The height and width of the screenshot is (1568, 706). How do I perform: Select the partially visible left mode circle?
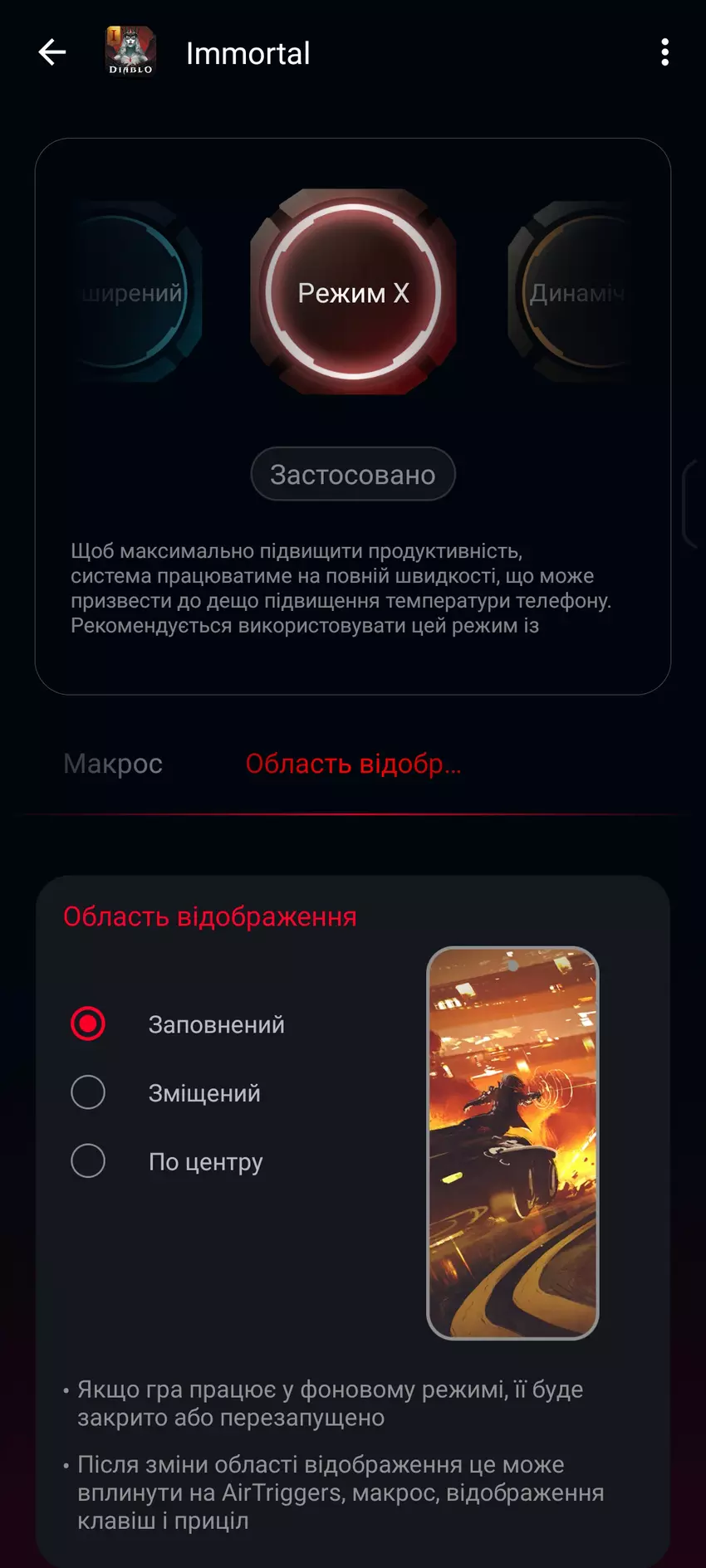[x=137, y=292]
